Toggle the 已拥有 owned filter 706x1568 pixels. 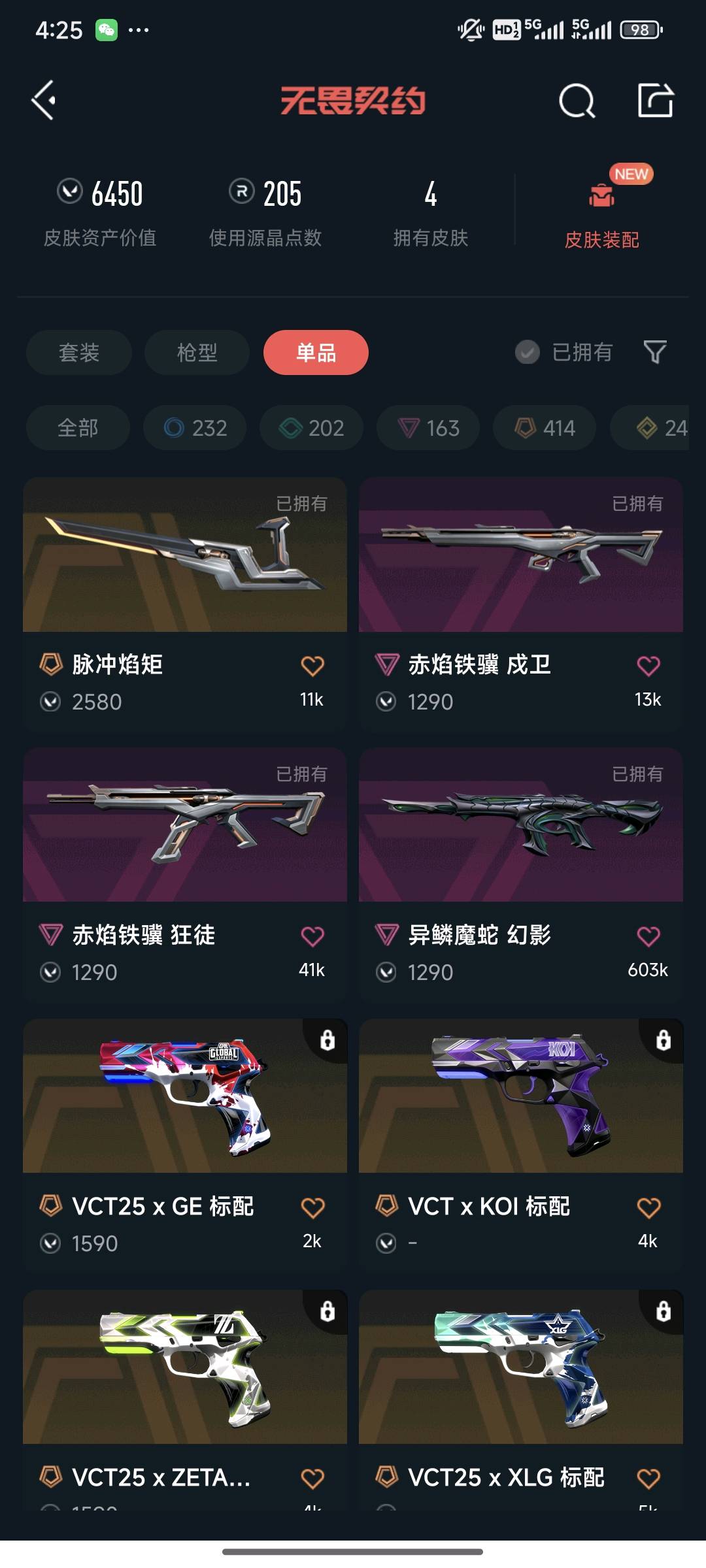[564, 353]
